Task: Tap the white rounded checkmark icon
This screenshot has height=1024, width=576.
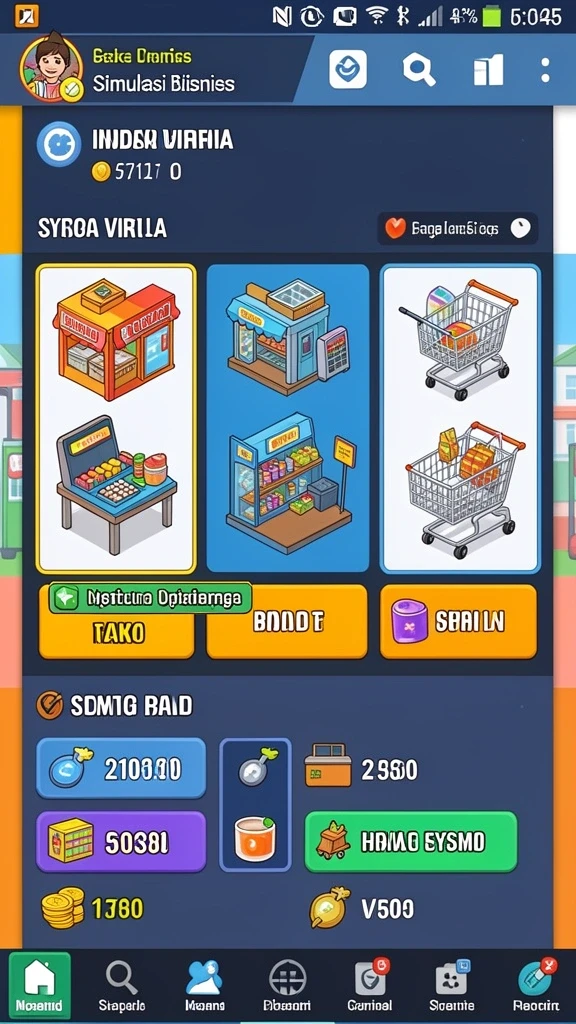Action: [347, 69]
